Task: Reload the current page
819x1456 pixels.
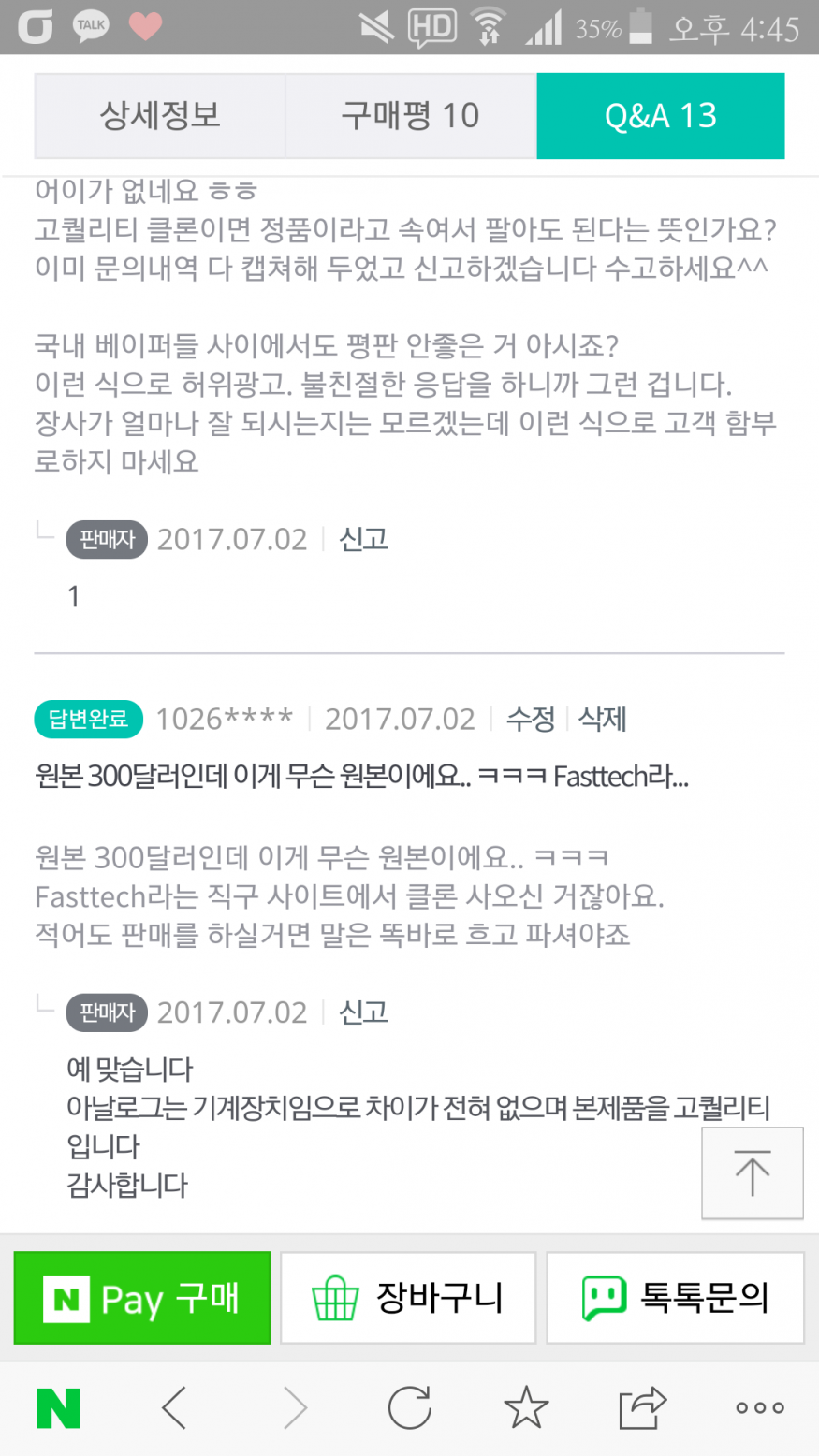Action: coord(410,1407)
